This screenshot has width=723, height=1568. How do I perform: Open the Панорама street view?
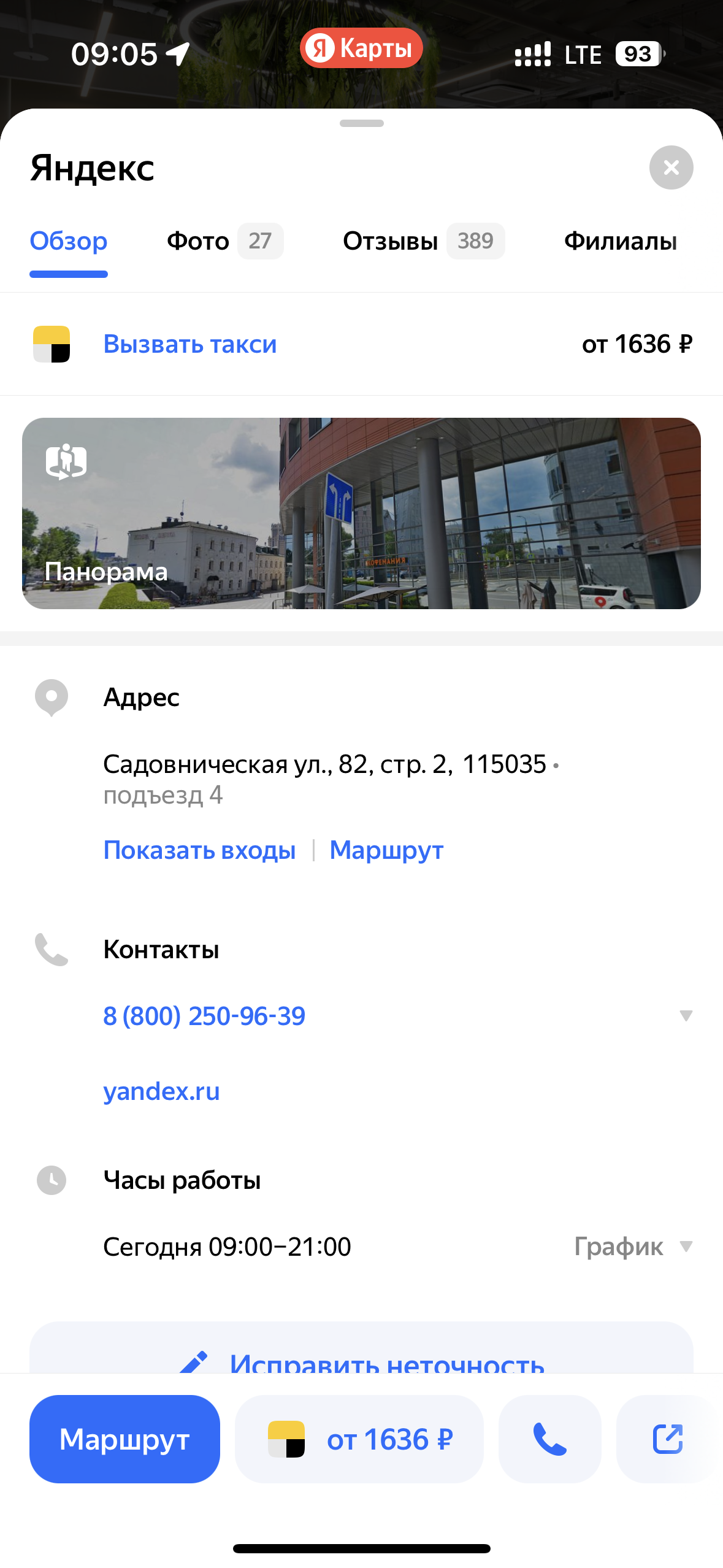pos(361,513)
